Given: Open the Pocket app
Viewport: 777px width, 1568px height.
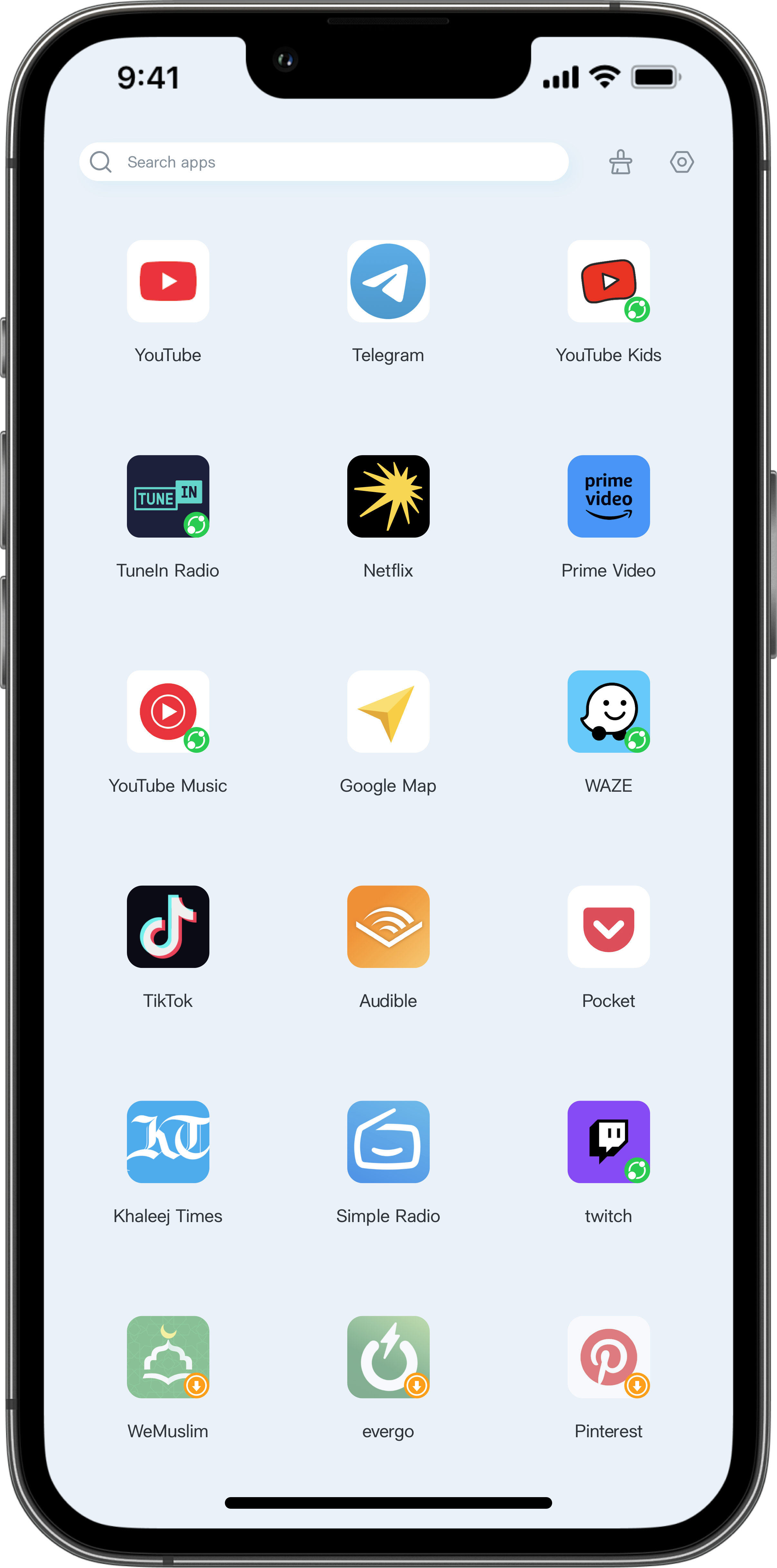Looking at the screenshot, I should pyautogui.click(x=608, y=926).
